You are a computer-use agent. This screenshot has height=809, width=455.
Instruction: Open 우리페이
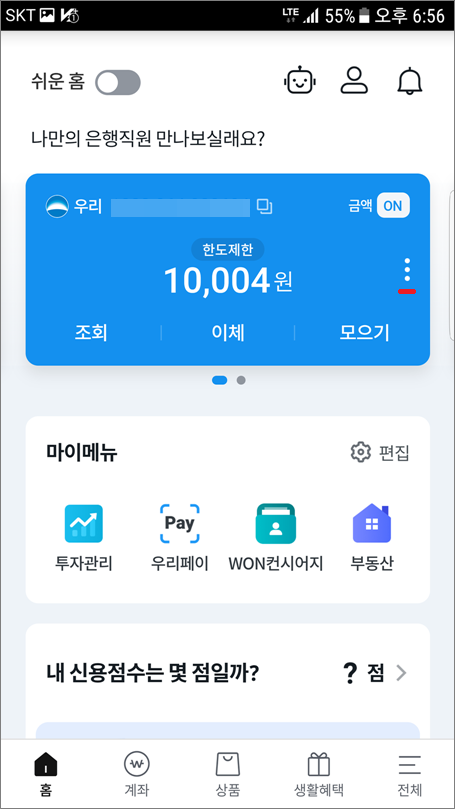tap(180, 538)
